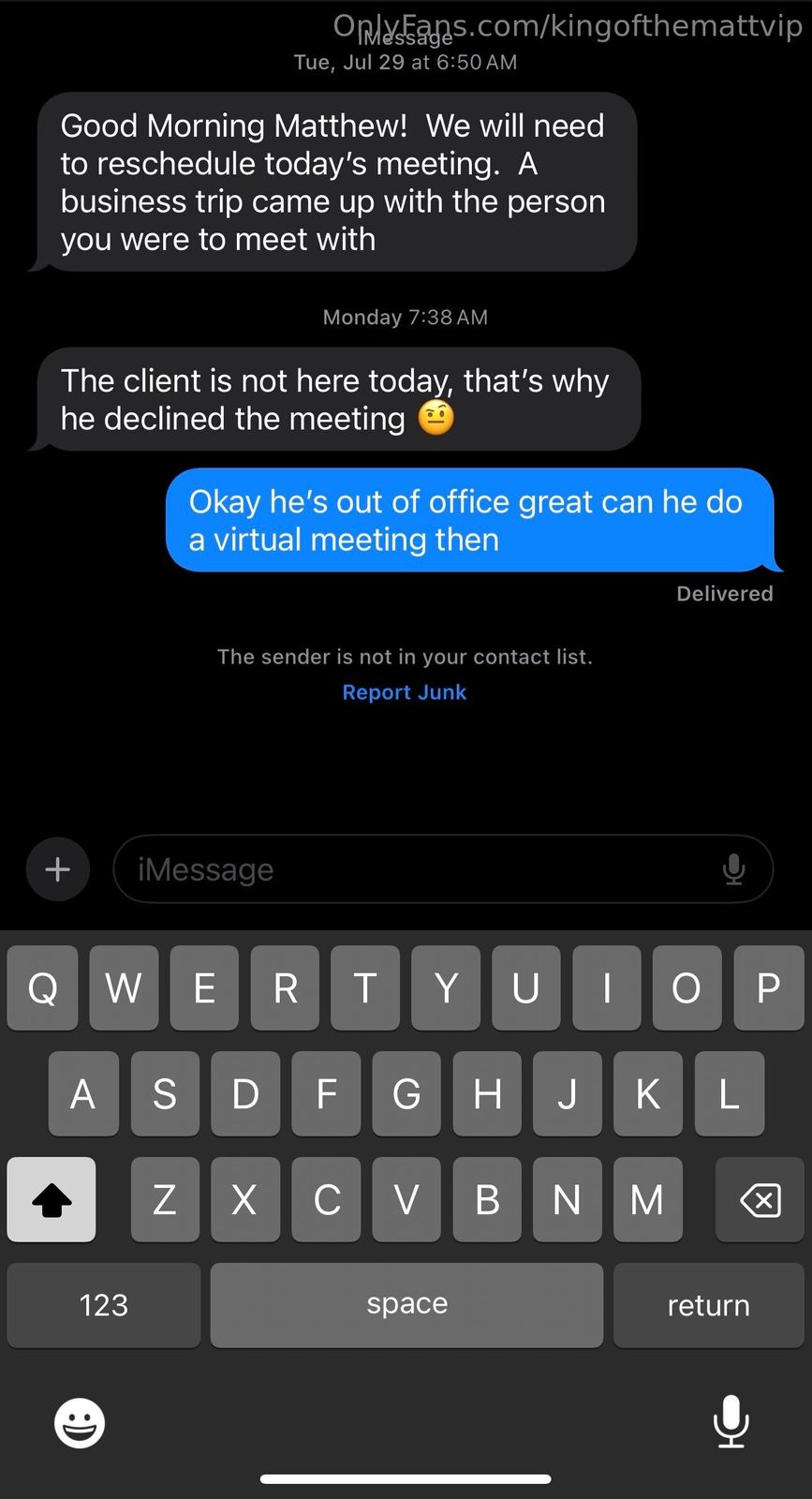This screenshot has width=812, height=1499.
Task: Tap the backspace key
Action: pyautogui.click(x=759, y=1199)
